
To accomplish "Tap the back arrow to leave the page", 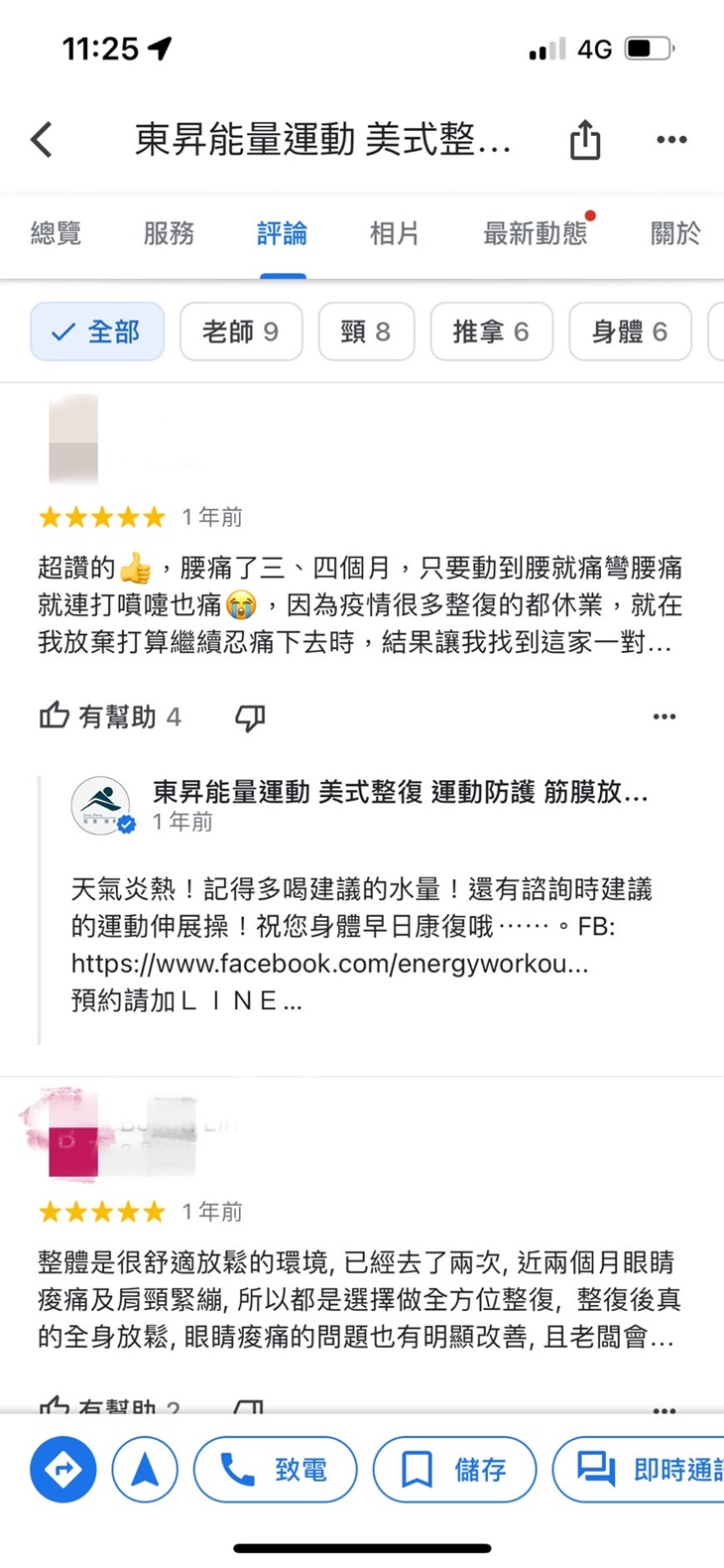I will click(x=41, y=139).
